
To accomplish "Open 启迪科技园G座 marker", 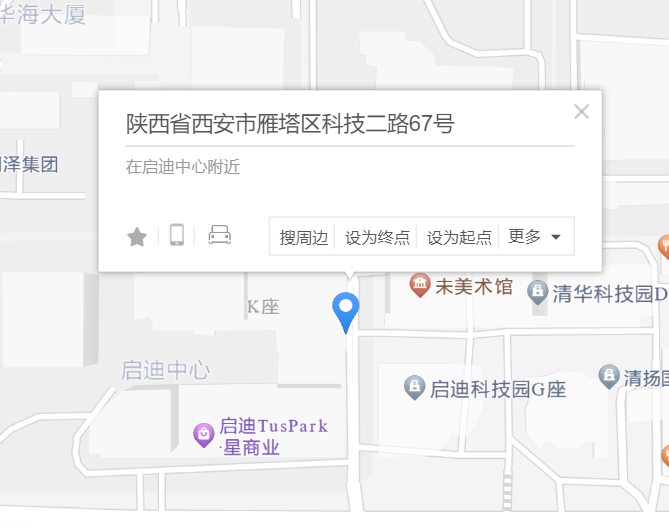I will tap(413, 387).
